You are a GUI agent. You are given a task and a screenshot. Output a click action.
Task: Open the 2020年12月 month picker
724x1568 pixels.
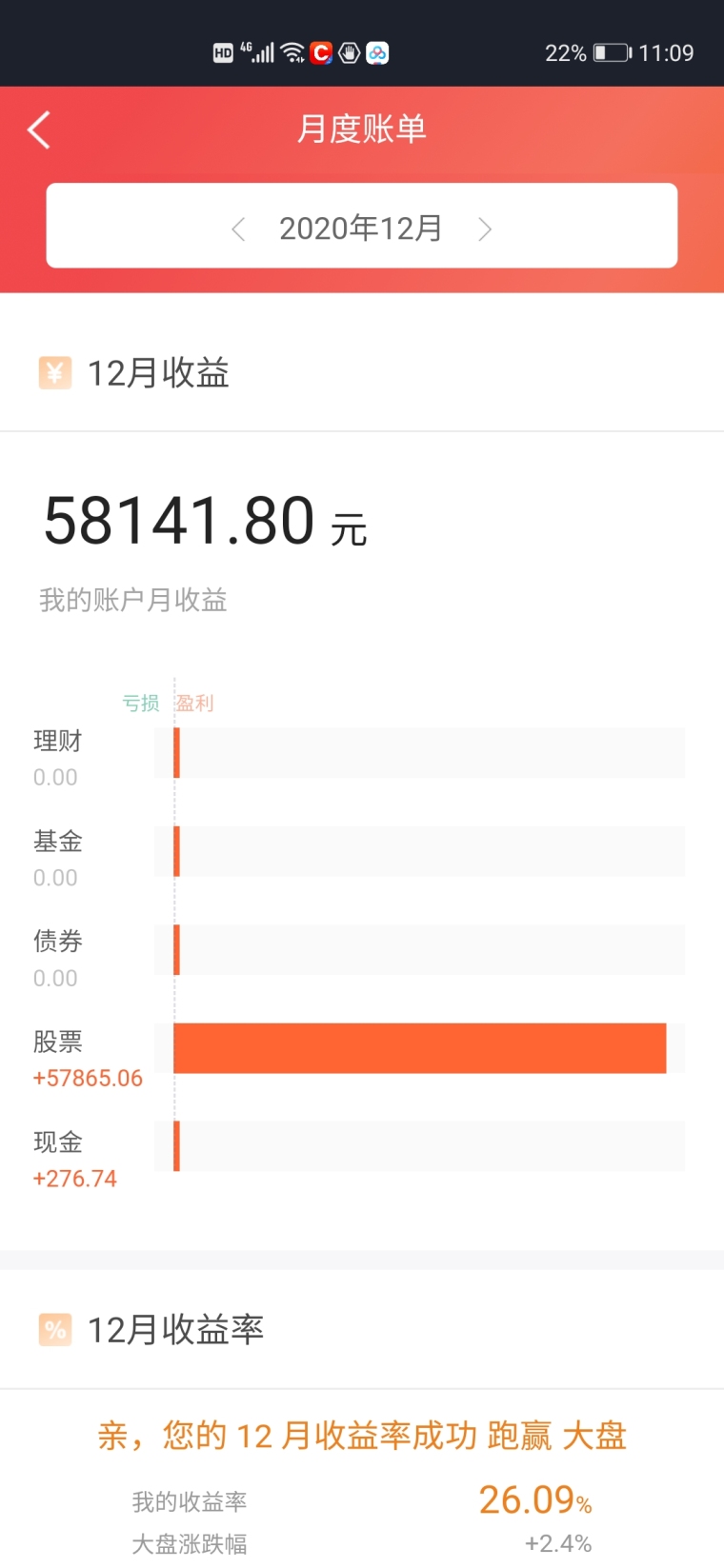point(361,228)
